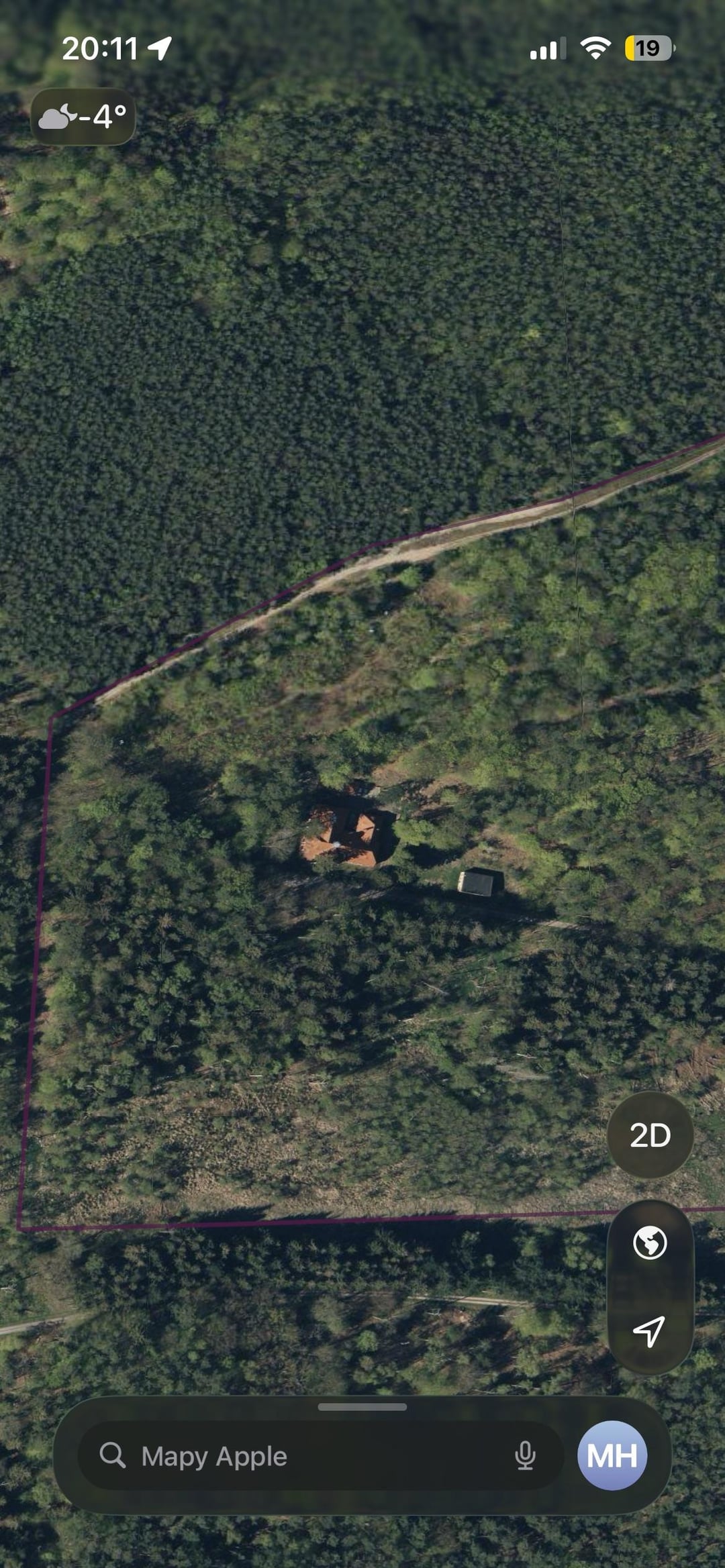Start voice search with the microphone
This screenshot has height=1568, width=725.
pyautogui.click(x=525, y=1456)
